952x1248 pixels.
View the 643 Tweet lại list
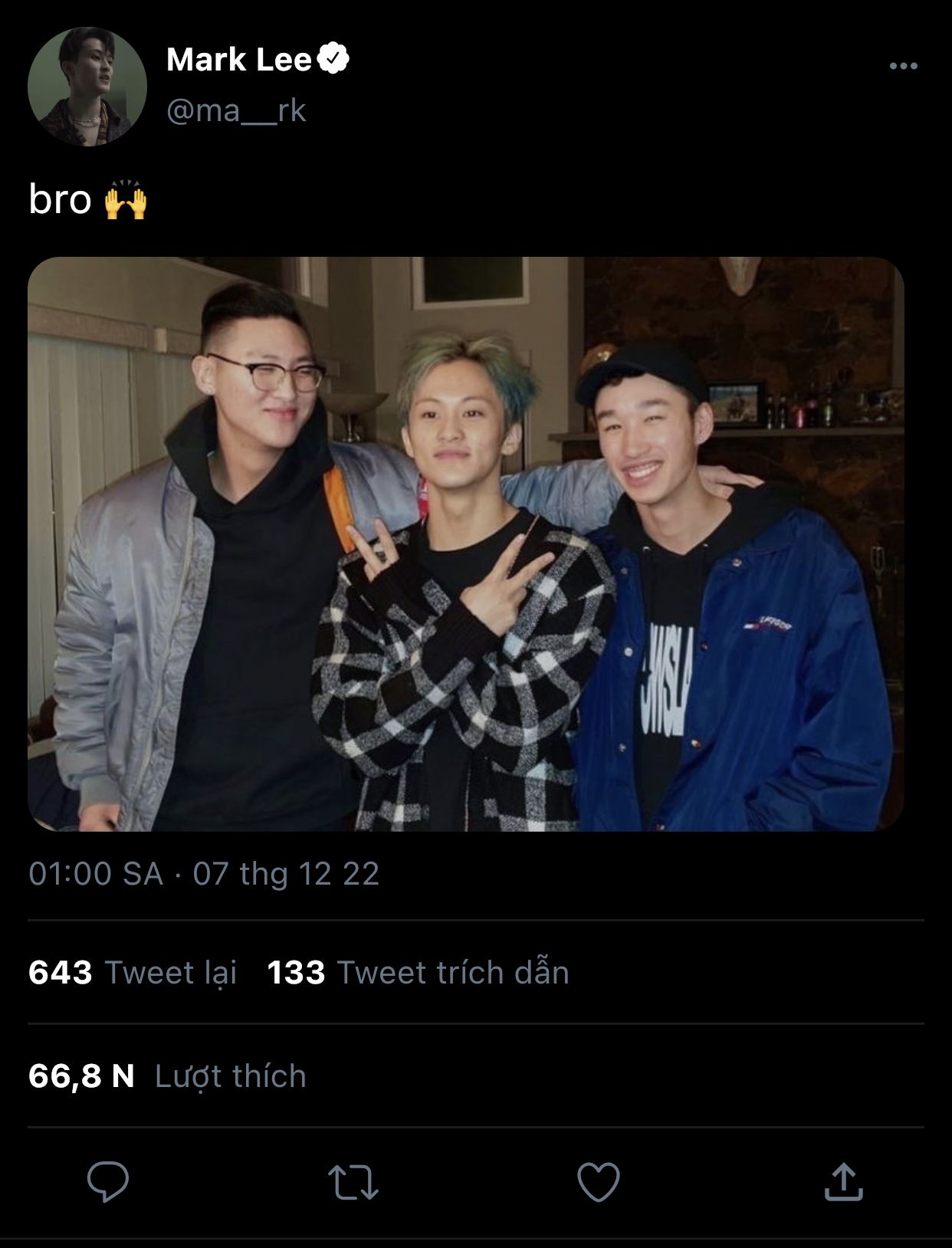pyautogui.click(x=133, y=972)
